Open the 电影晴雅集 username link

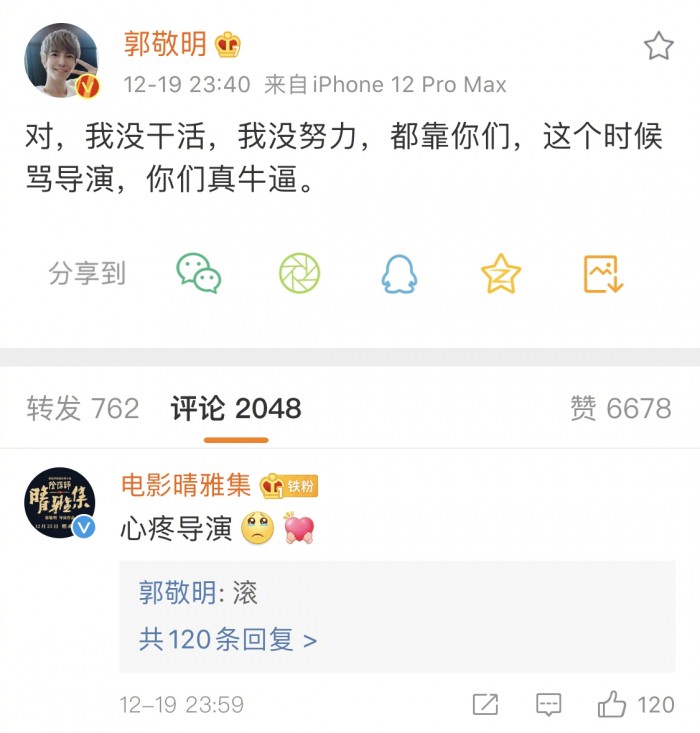[186, 485]
